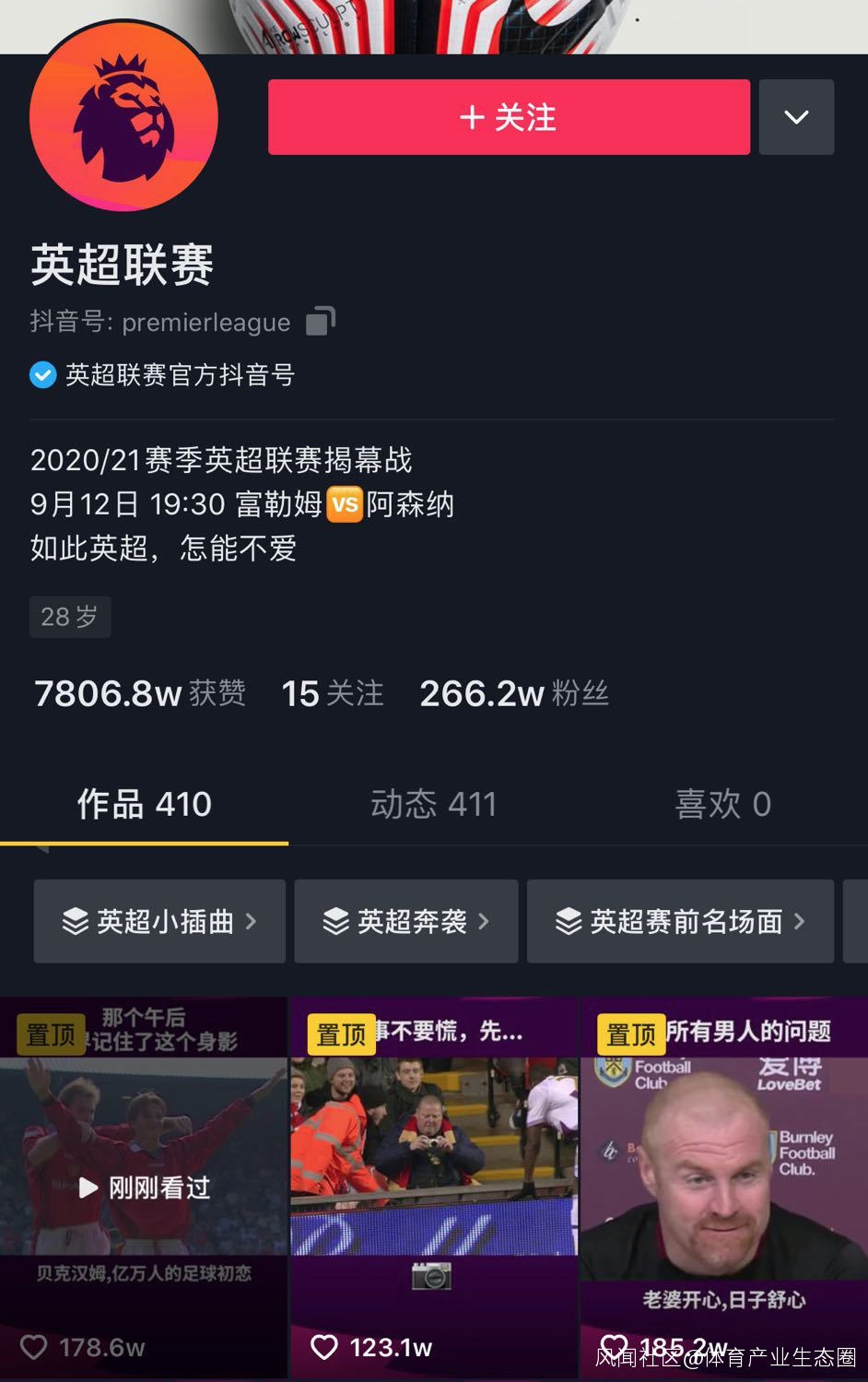Switch to the 动态 411 tab
This screenshot has height=1382, width=868.
tap(433, 804)
